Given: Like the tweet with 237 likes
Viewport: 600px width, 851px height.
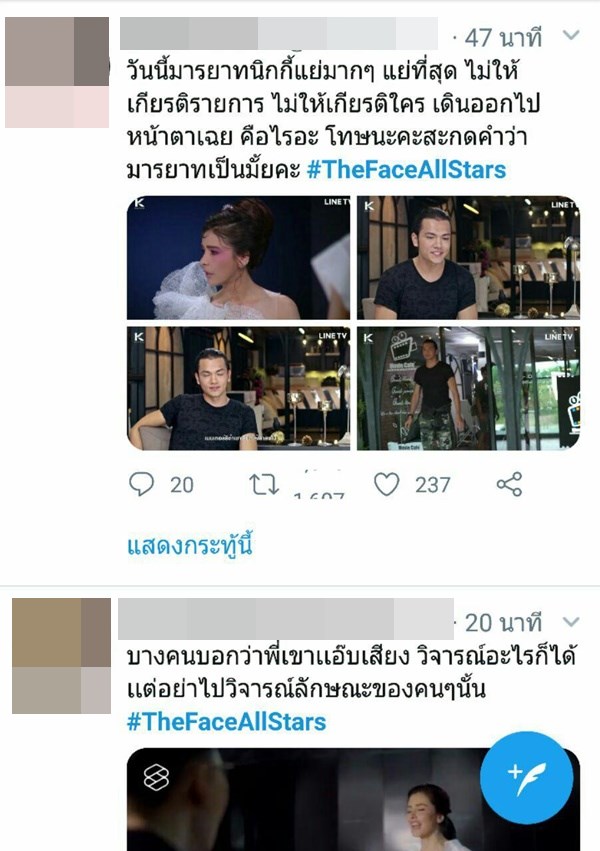Looking at the screenshot, I should coord(387,485).
